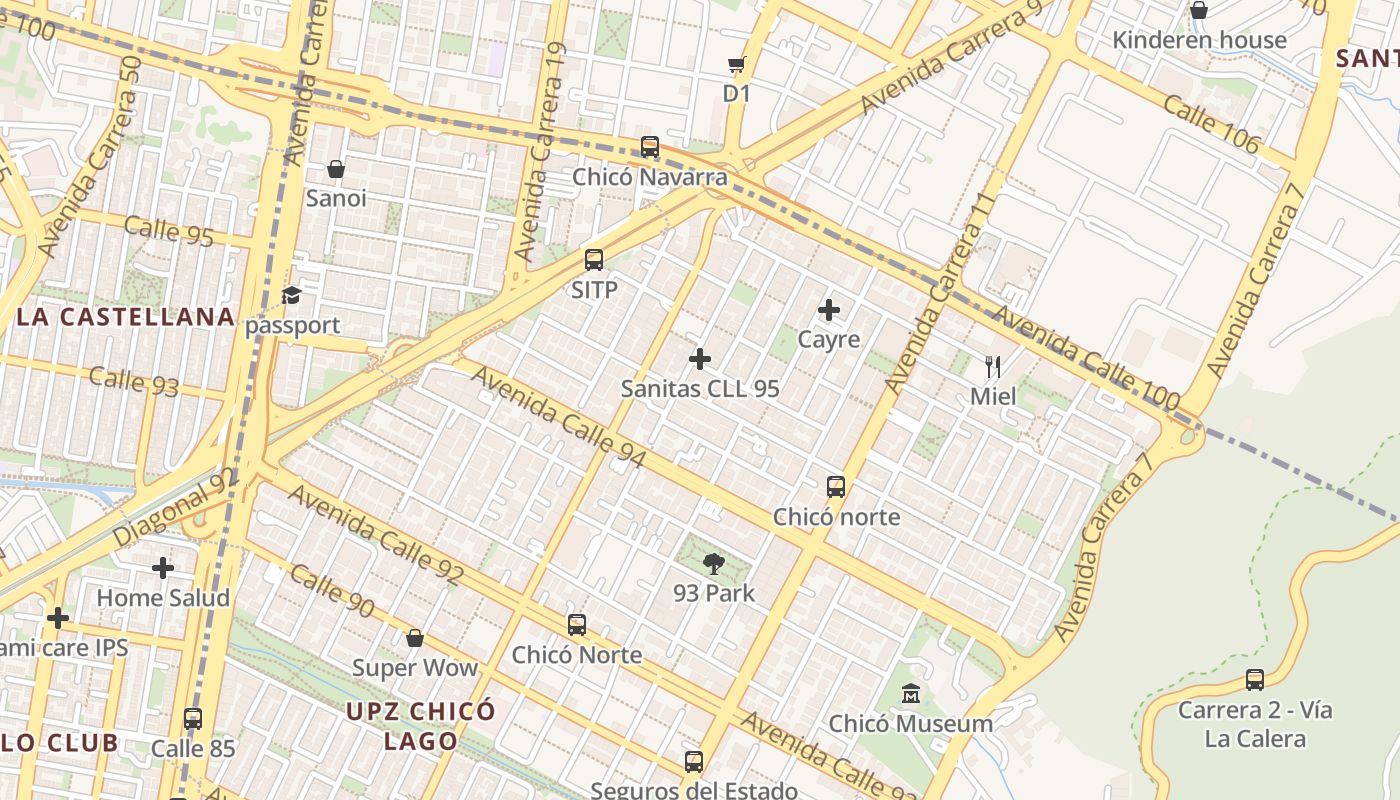Tap the Chicó Norte bus stop near Calle 92
Image resolution: width=1400 pixels, height=800 pixels.
click(x=577, y=626)
